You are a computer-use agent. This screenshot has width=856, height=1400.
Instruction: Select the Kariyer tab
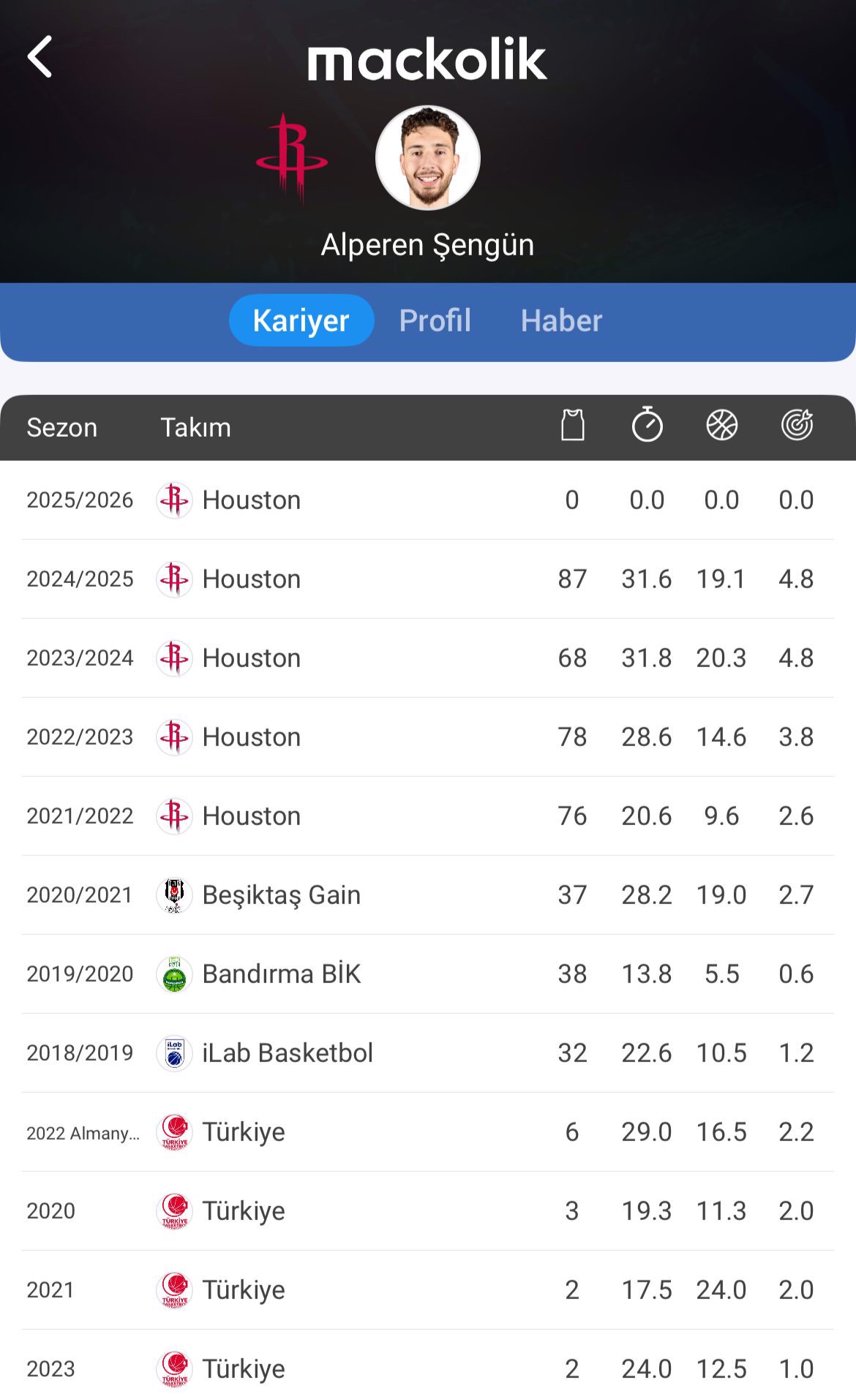(x=301, y=320)
